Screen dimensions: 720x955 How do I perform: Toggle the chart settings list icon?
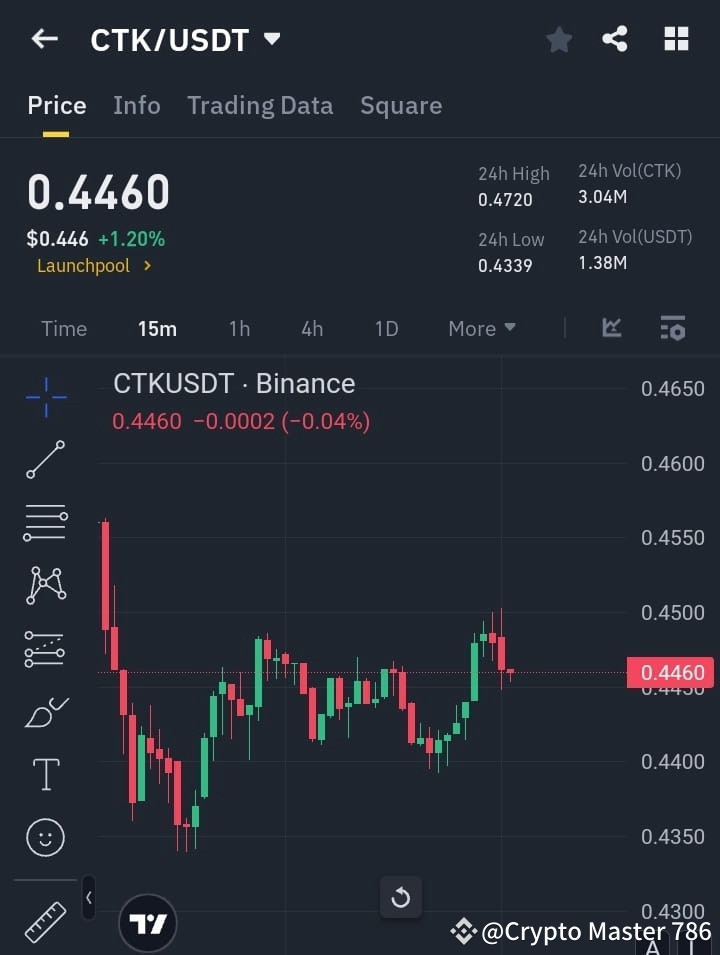672,328
